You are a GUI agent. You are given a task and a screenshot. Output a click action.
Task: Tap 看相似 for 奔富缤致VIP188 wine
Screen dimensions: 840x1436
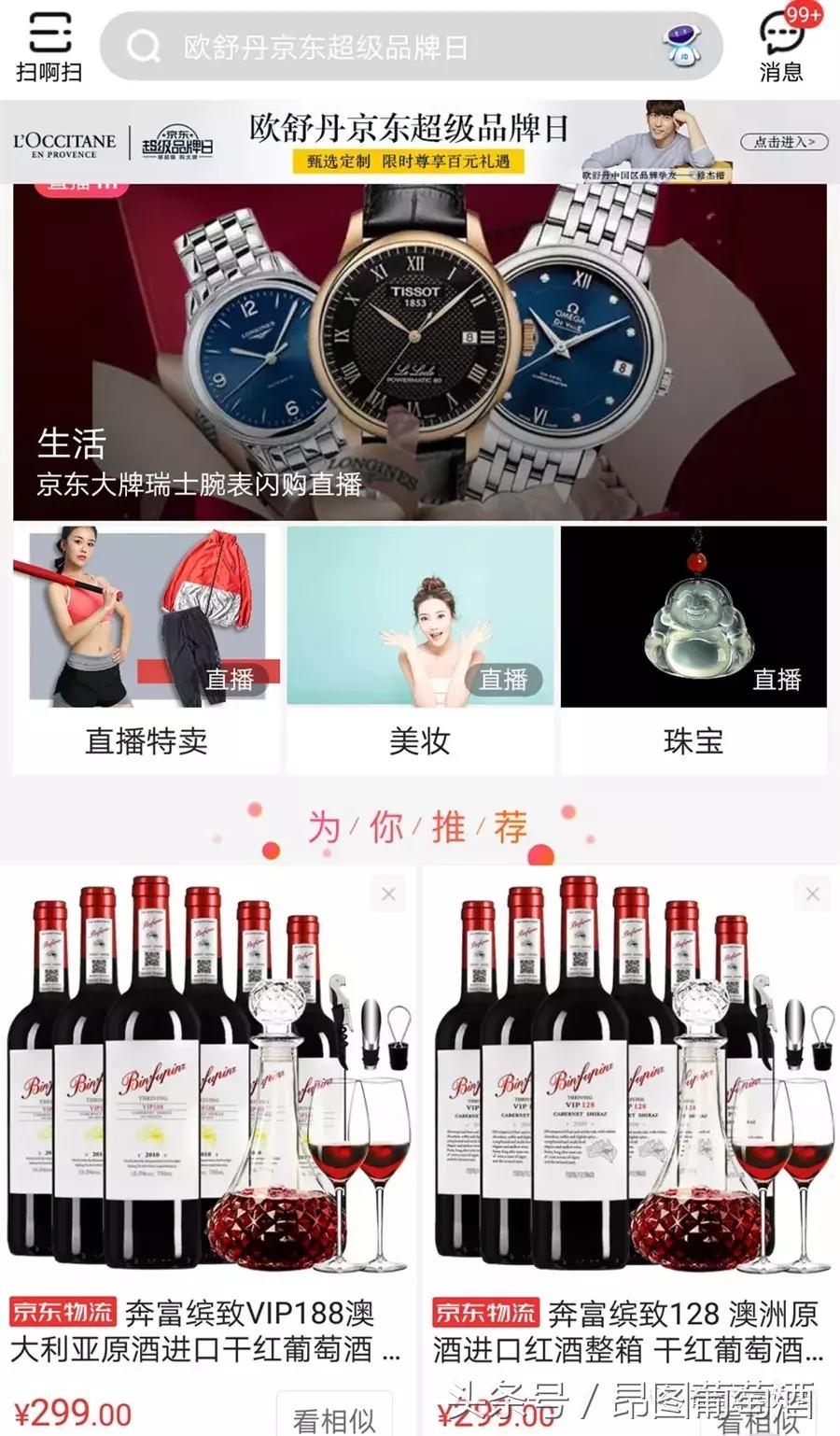tap(333, 1419)
